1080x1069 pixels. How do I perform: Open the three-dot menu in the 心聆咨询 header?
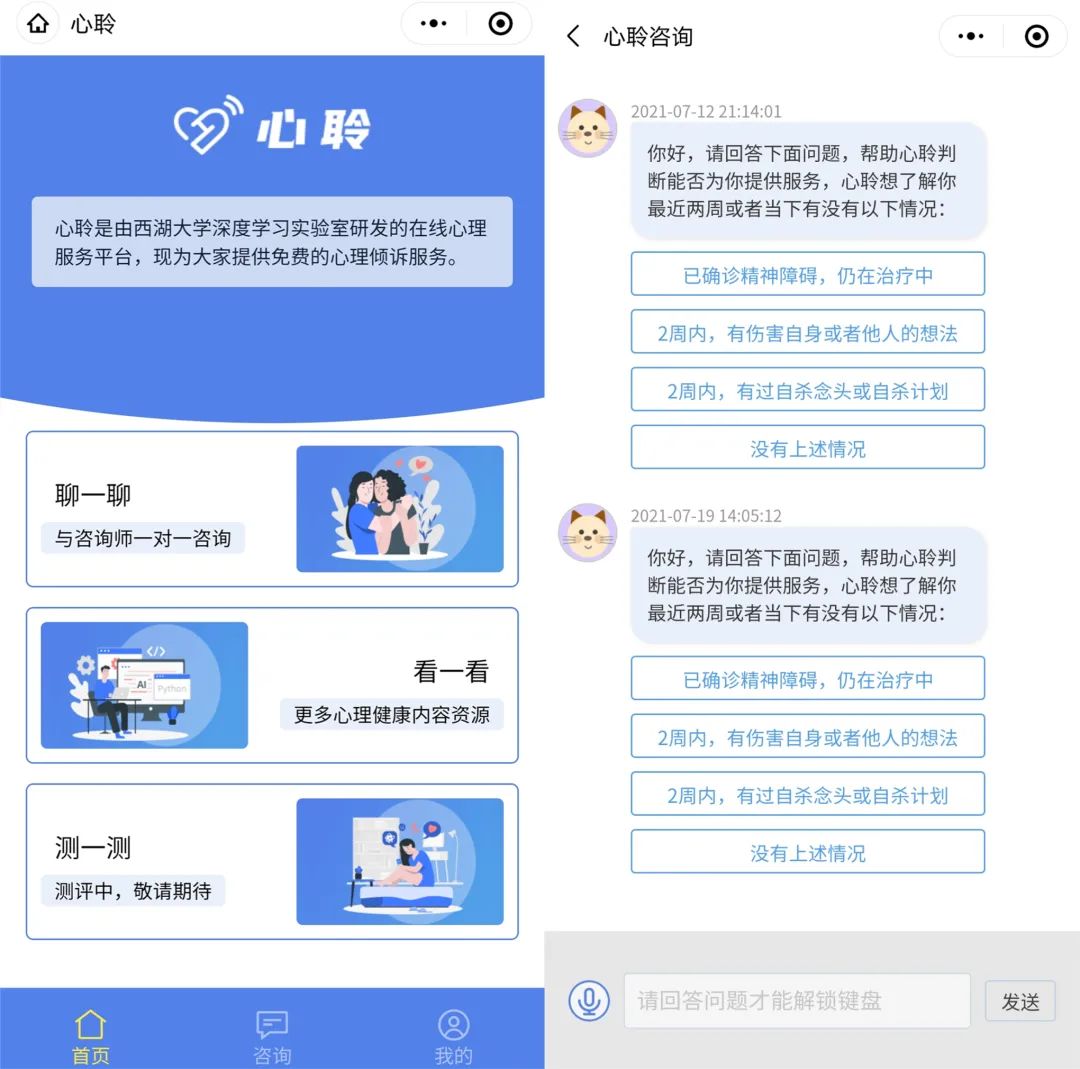[970, 37]
